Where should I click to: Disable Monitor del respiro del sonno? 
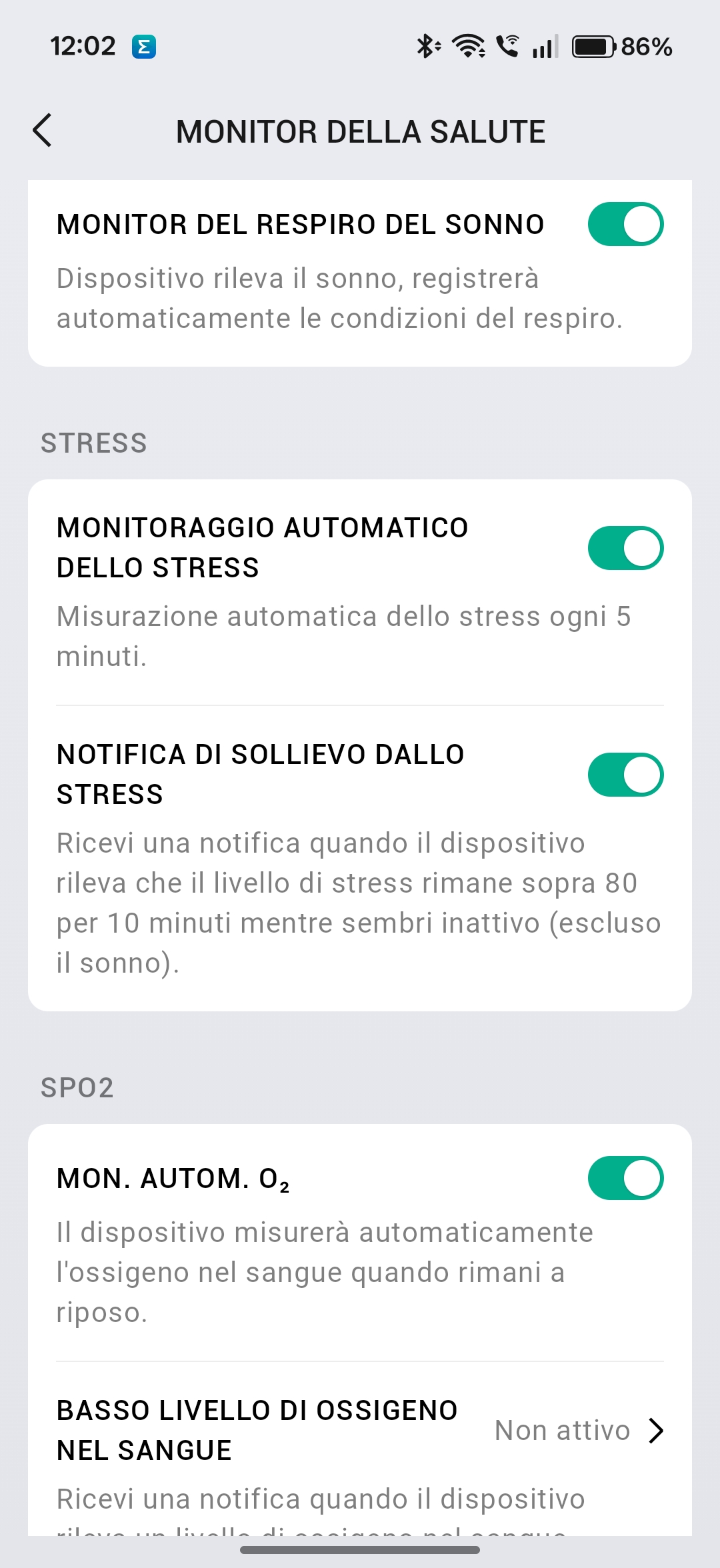tap(625, 224)
